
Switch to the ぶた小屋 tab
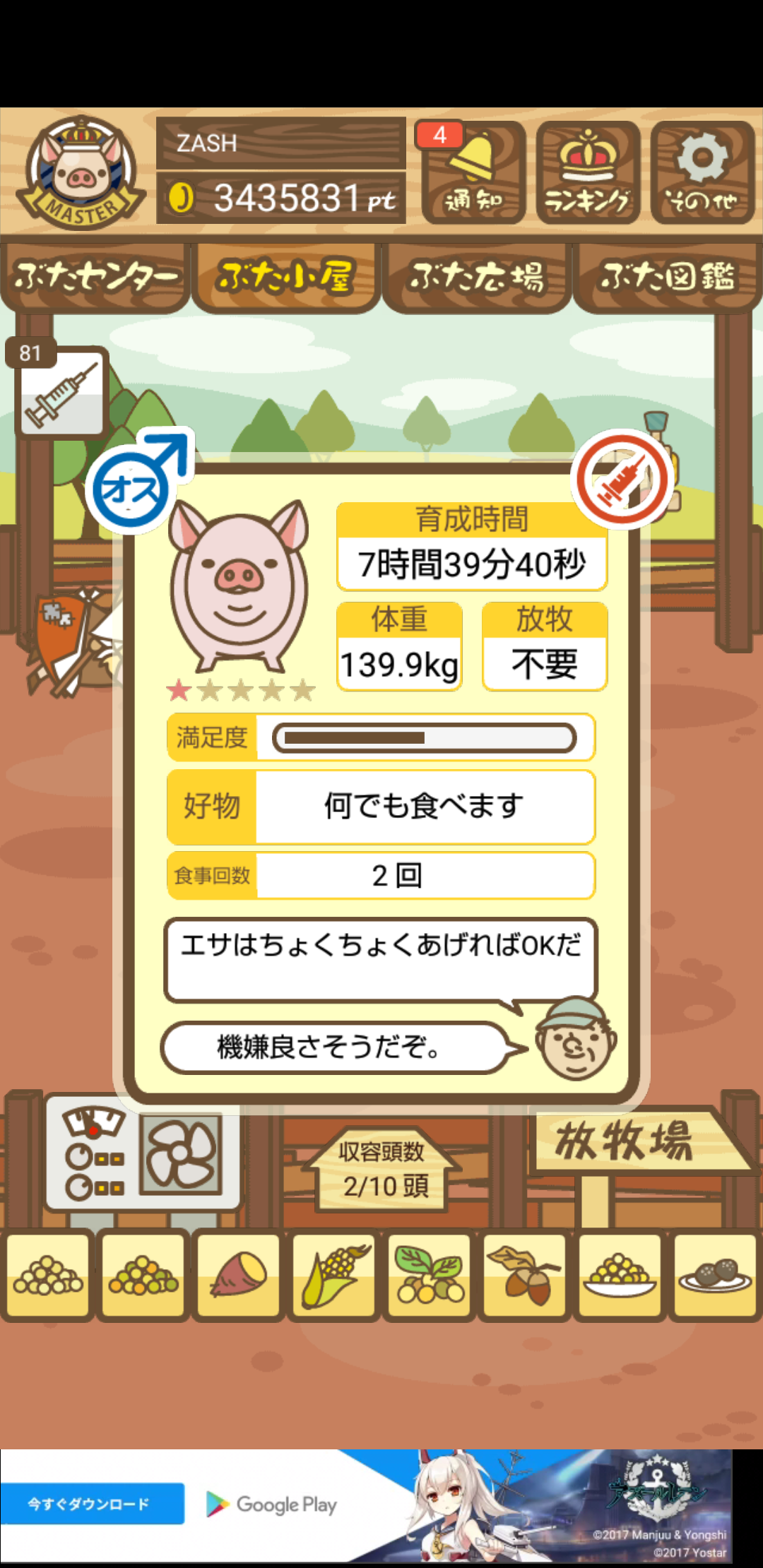(x=285, y=276)
